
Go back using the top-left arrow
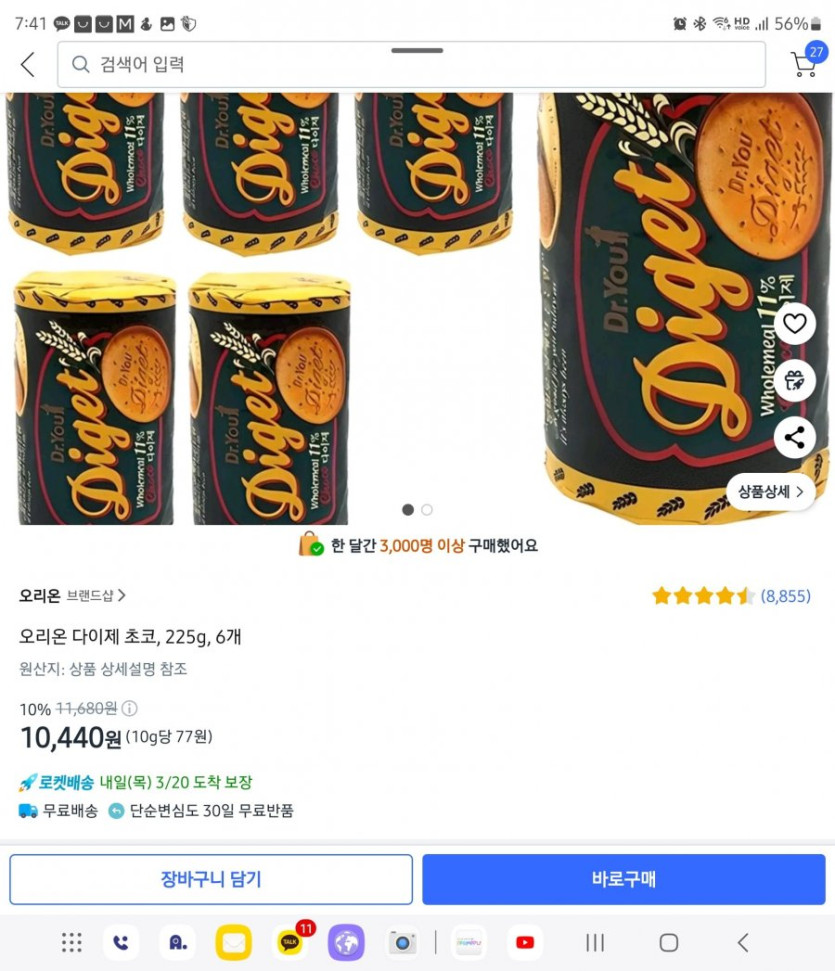pos(28,65)
